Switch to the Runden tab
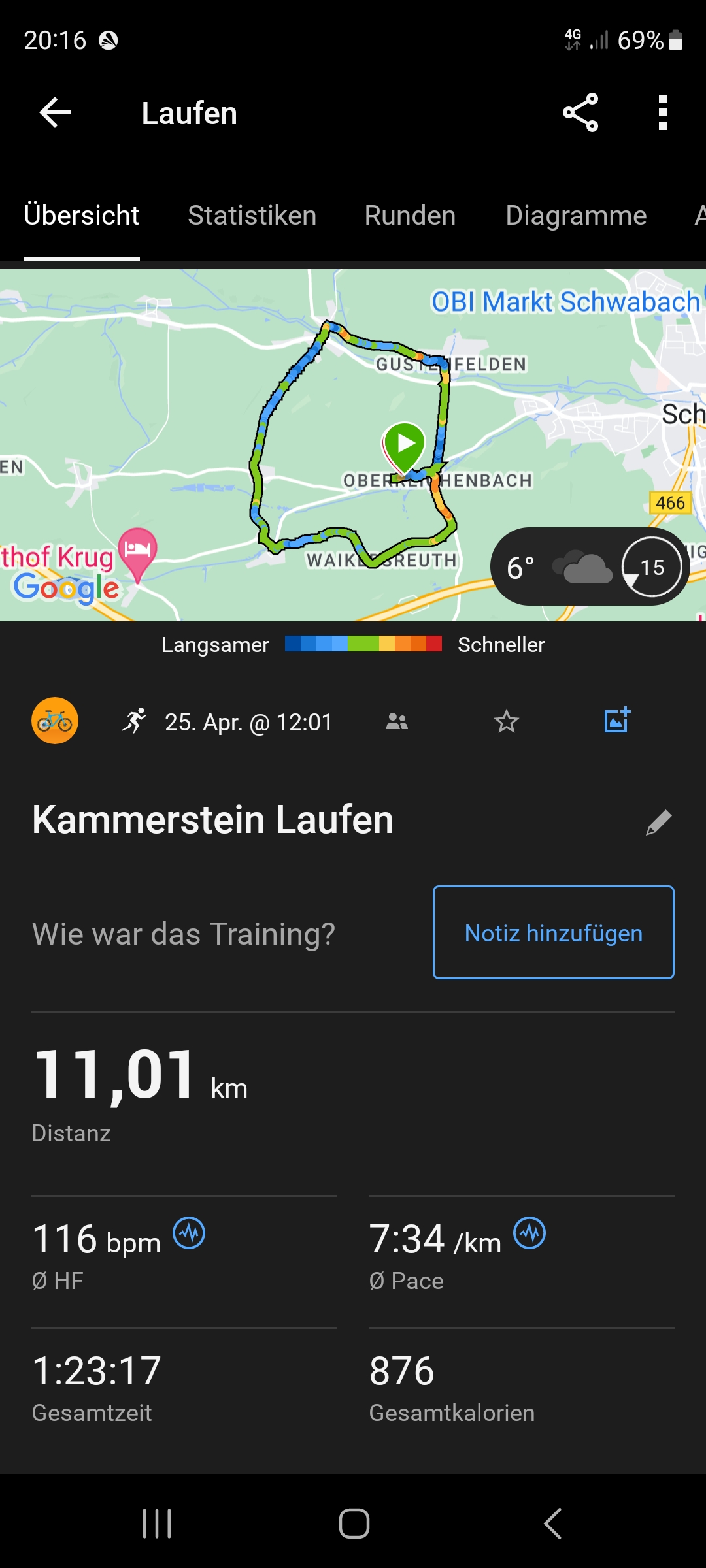 click(x=410, y=216)
